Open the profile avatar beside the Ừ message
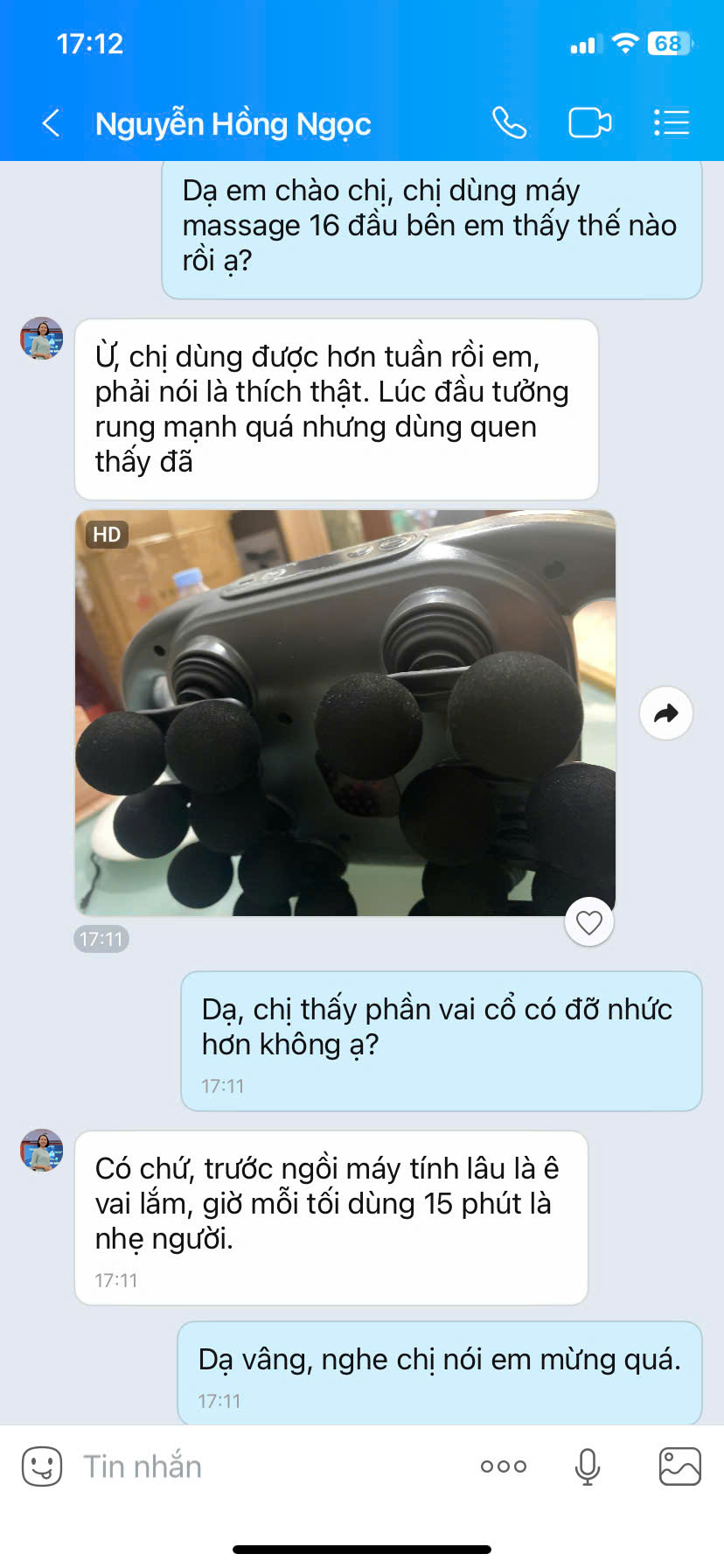Screen dimensions: 724x1568 point(42,339)
